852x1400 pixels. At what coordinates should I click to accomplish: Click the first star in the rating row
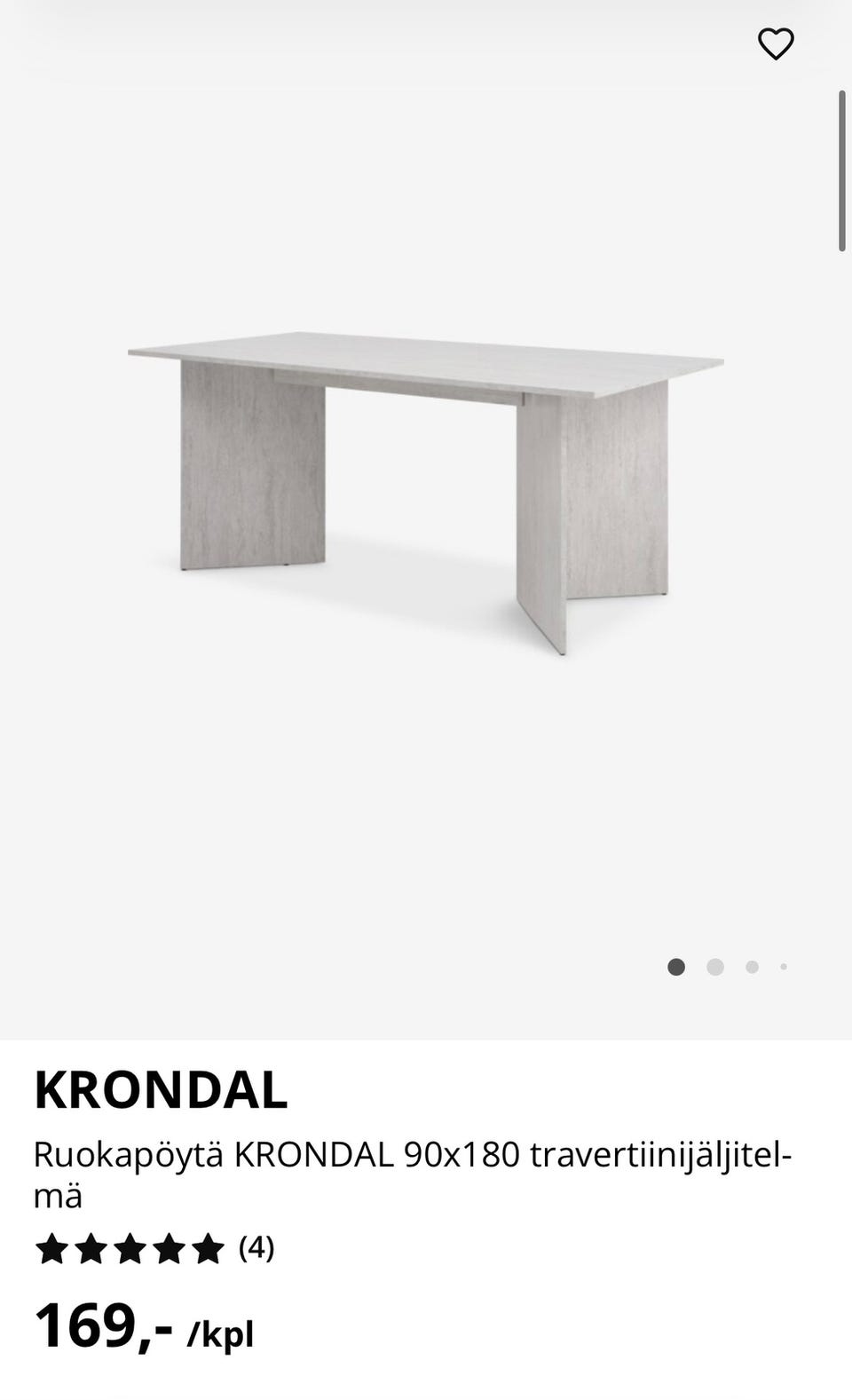pos(51,1248)
